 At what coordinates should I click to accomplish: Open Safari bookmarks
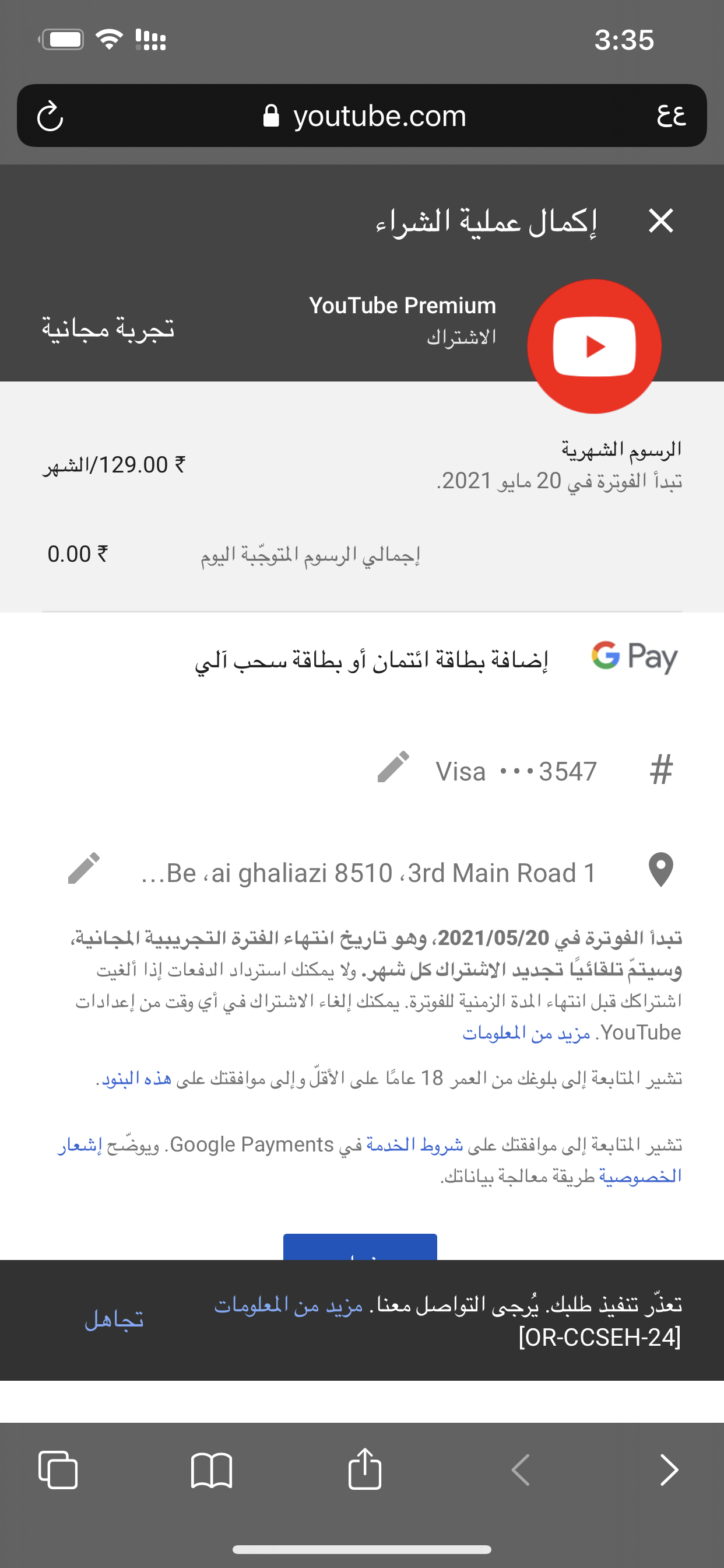point(211,1470)
